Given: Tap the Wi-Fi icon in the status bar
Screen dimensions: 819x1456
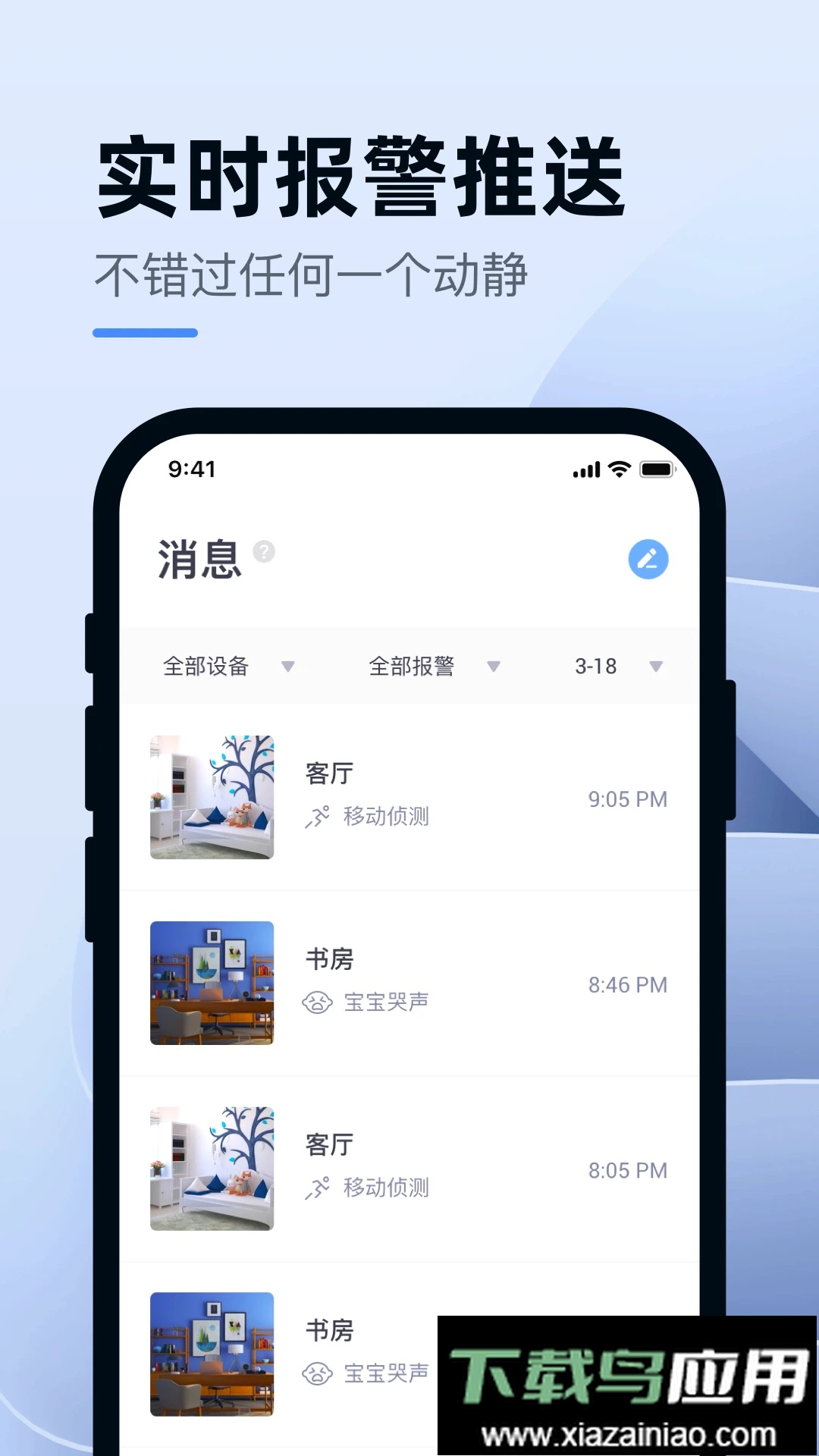Looking at the screenshot, I should [618, 469].
